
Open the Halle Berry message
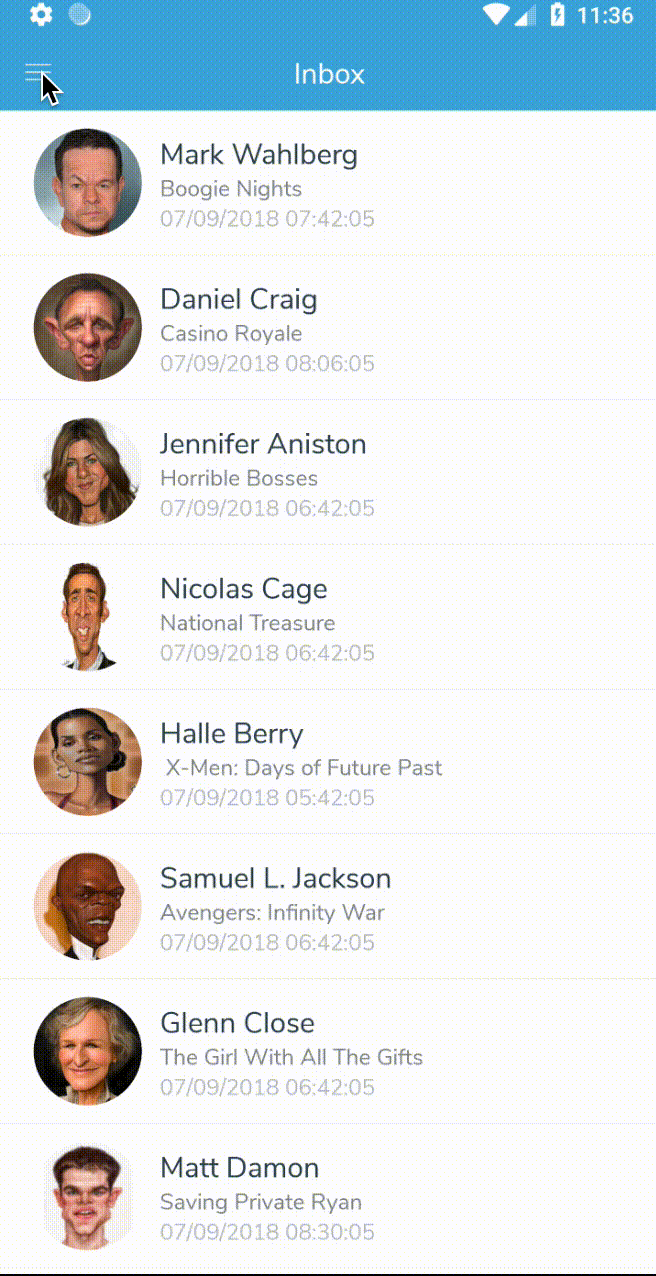328,762
